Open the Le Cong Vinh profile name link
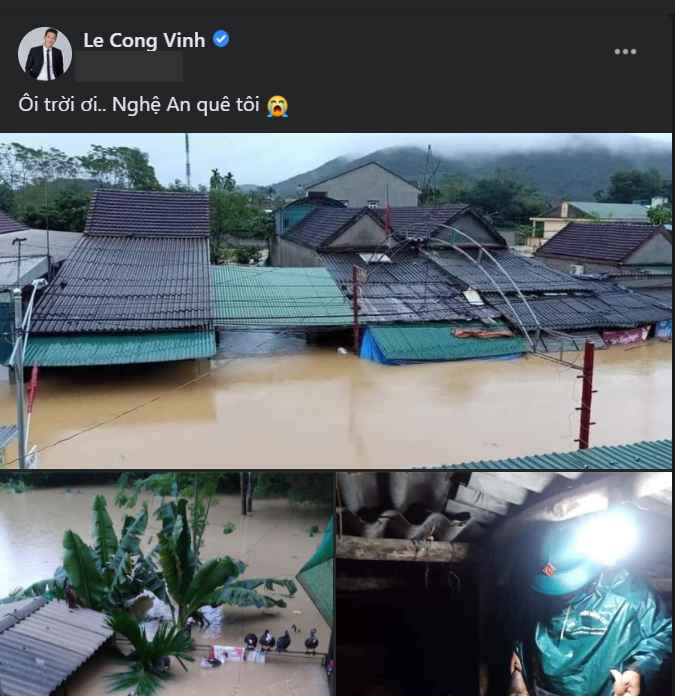The width and height of the screenshot is (675, 696). point(144,40)
